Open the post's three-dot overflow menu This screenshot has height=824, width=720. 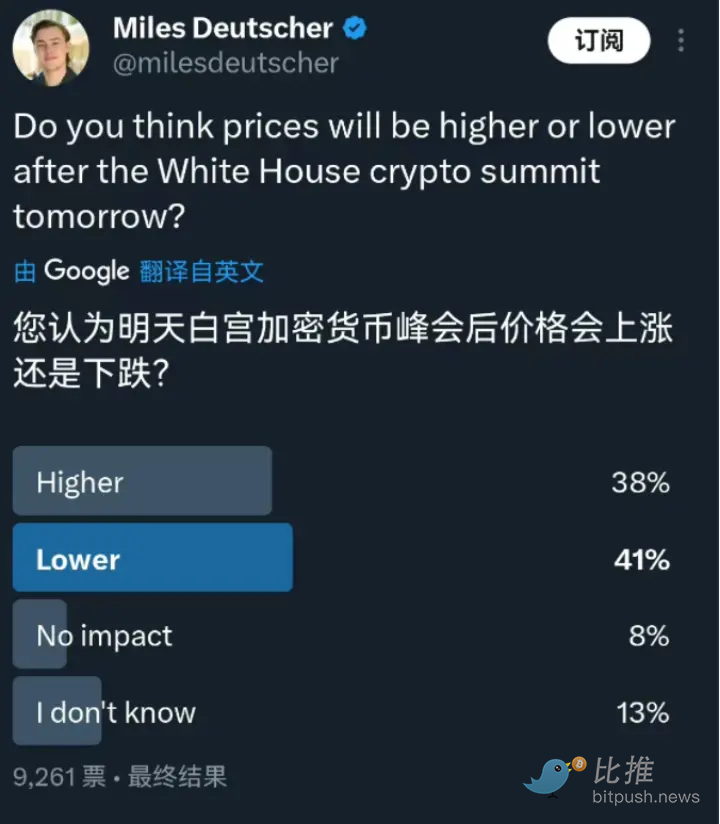pyautogui.click(x=681, y=41)
